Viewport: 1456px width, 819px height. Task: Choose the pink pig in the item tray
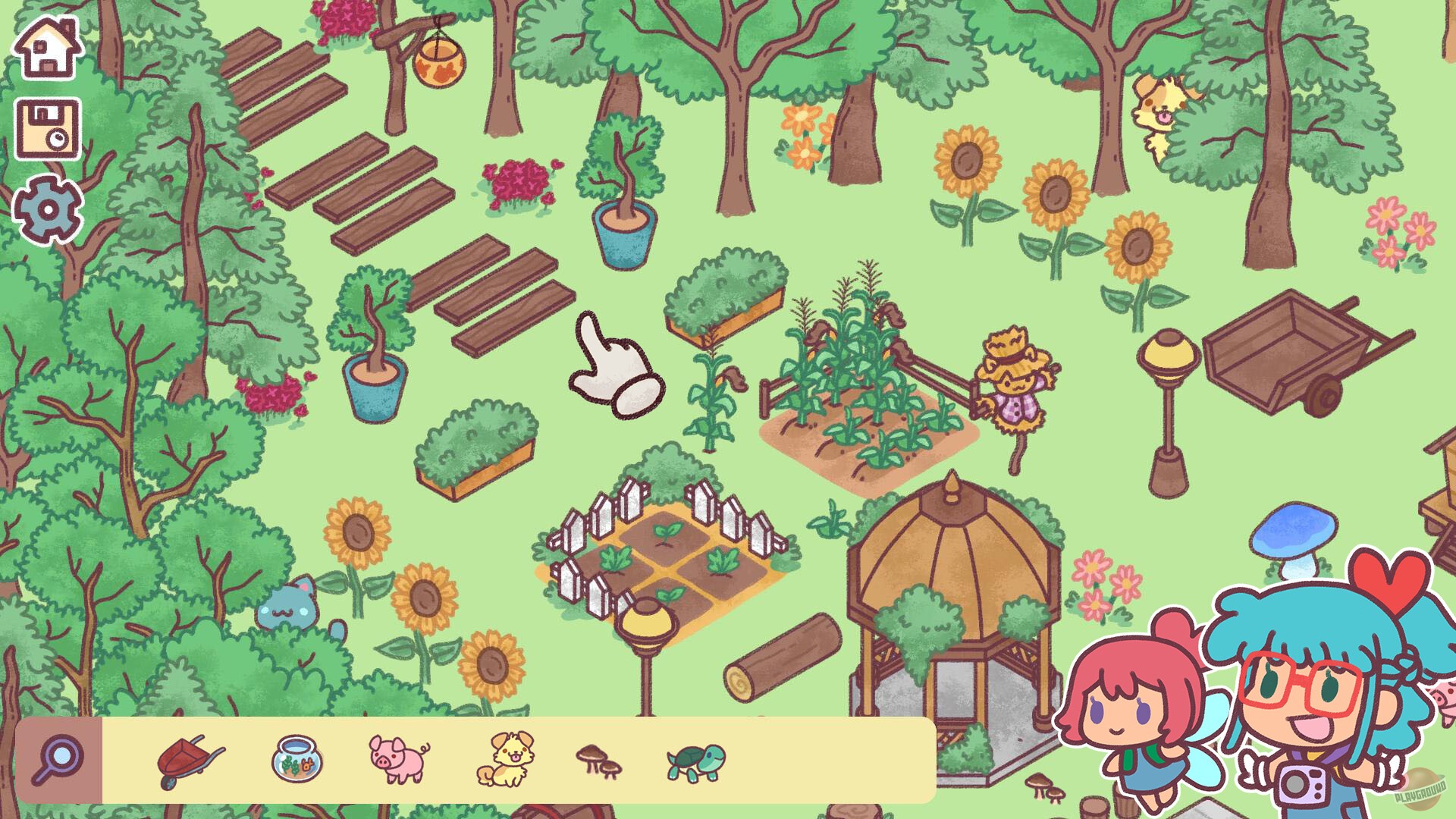coord(398,758)
